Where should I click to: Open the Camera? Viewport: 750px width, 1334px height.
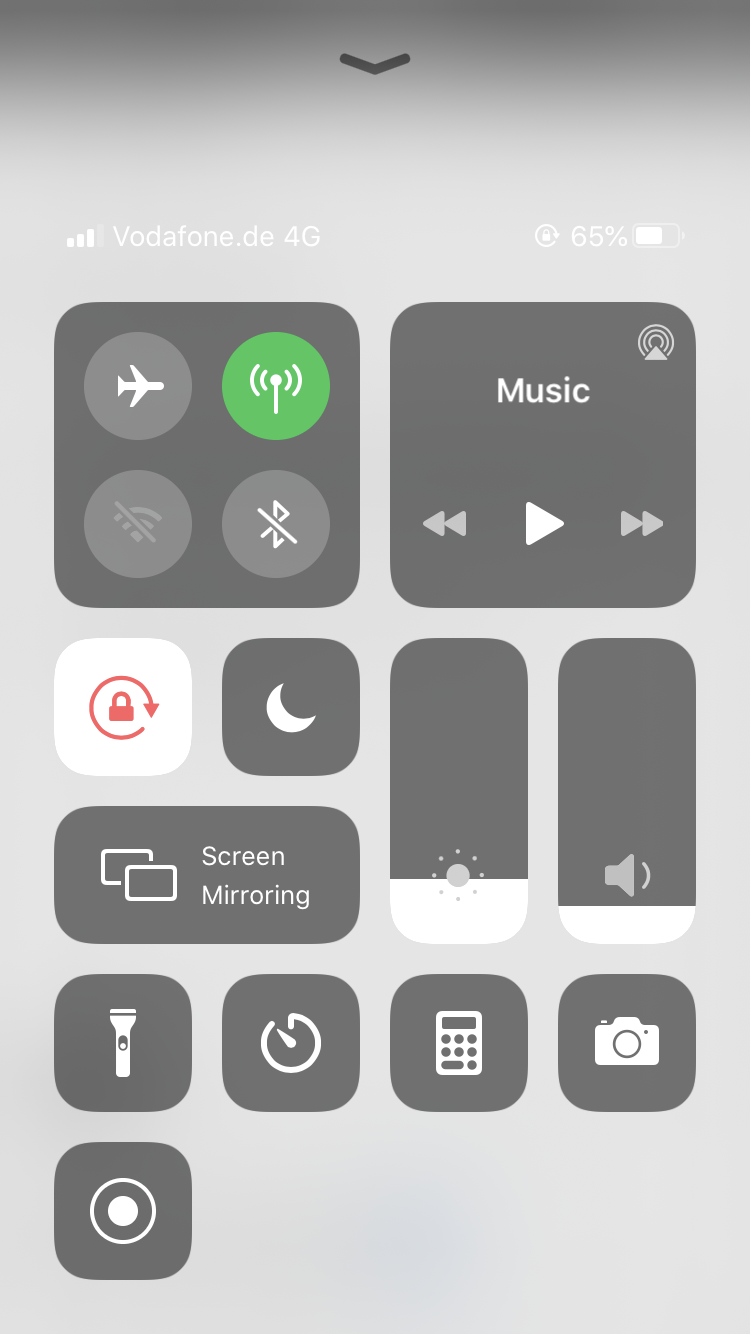[627, 1043]
